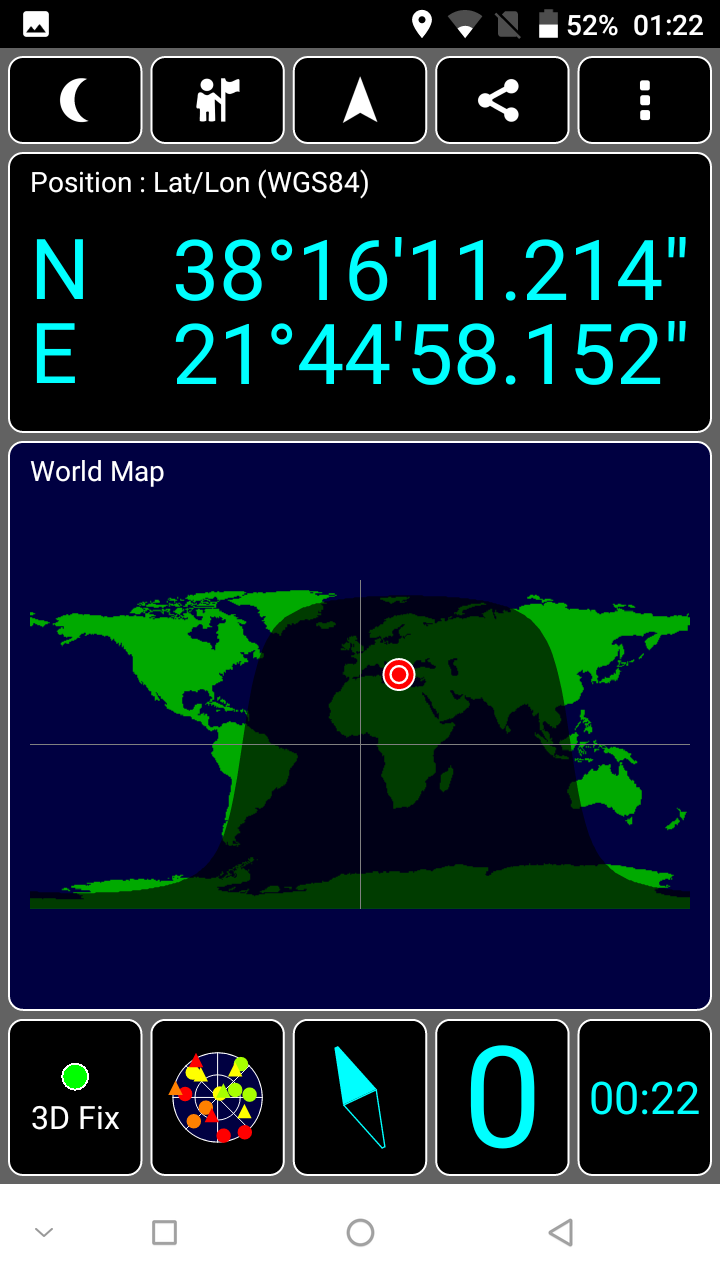Tap the 3D Fix status tile

(x=75, y=1097)
